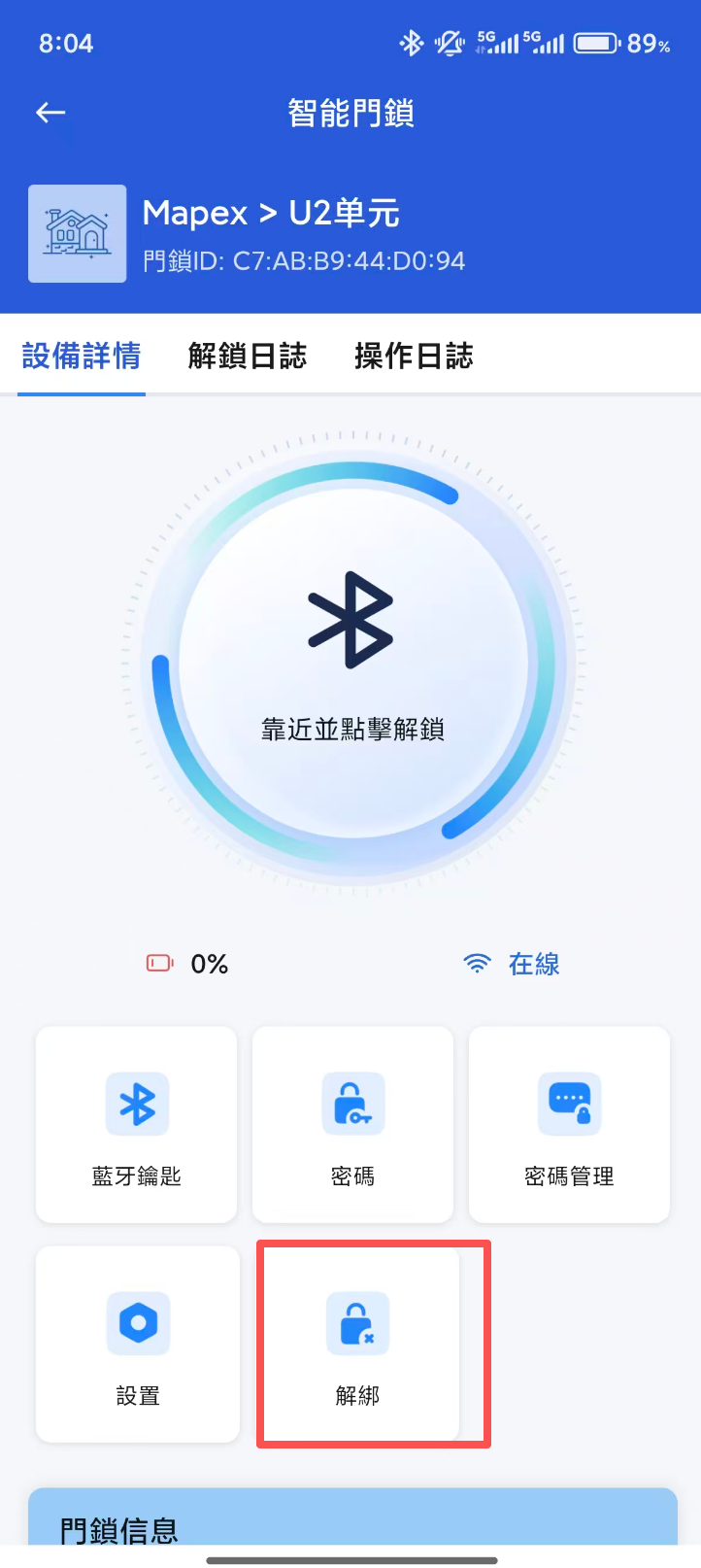Screen dimensions: 701x1568
Task: Select the 設備詳情 tab
Action: pos(82,356)
